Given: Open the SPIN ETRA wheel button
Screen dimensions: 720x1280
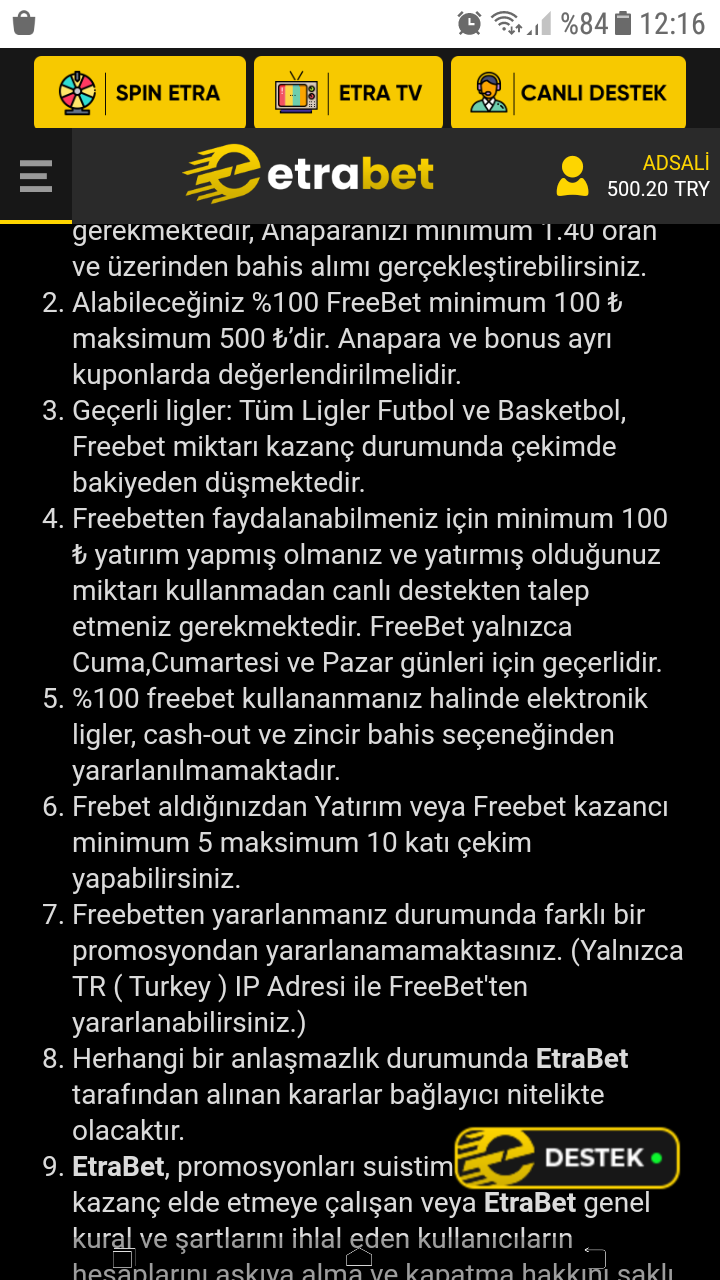Looking at the screenshot, I should coord(140,92).
